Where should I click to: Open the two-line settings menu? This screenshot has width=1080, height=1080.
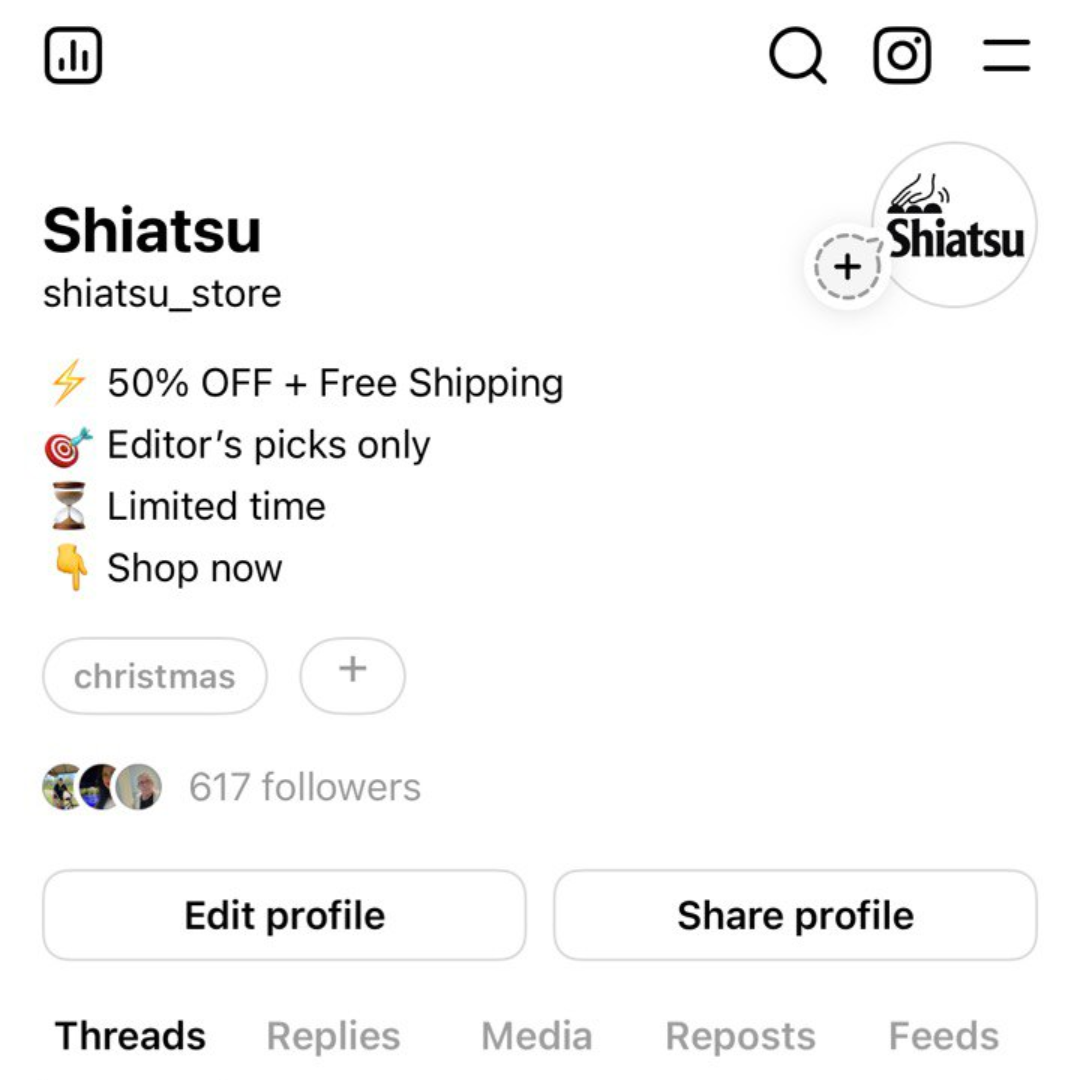click(1005, 55)
